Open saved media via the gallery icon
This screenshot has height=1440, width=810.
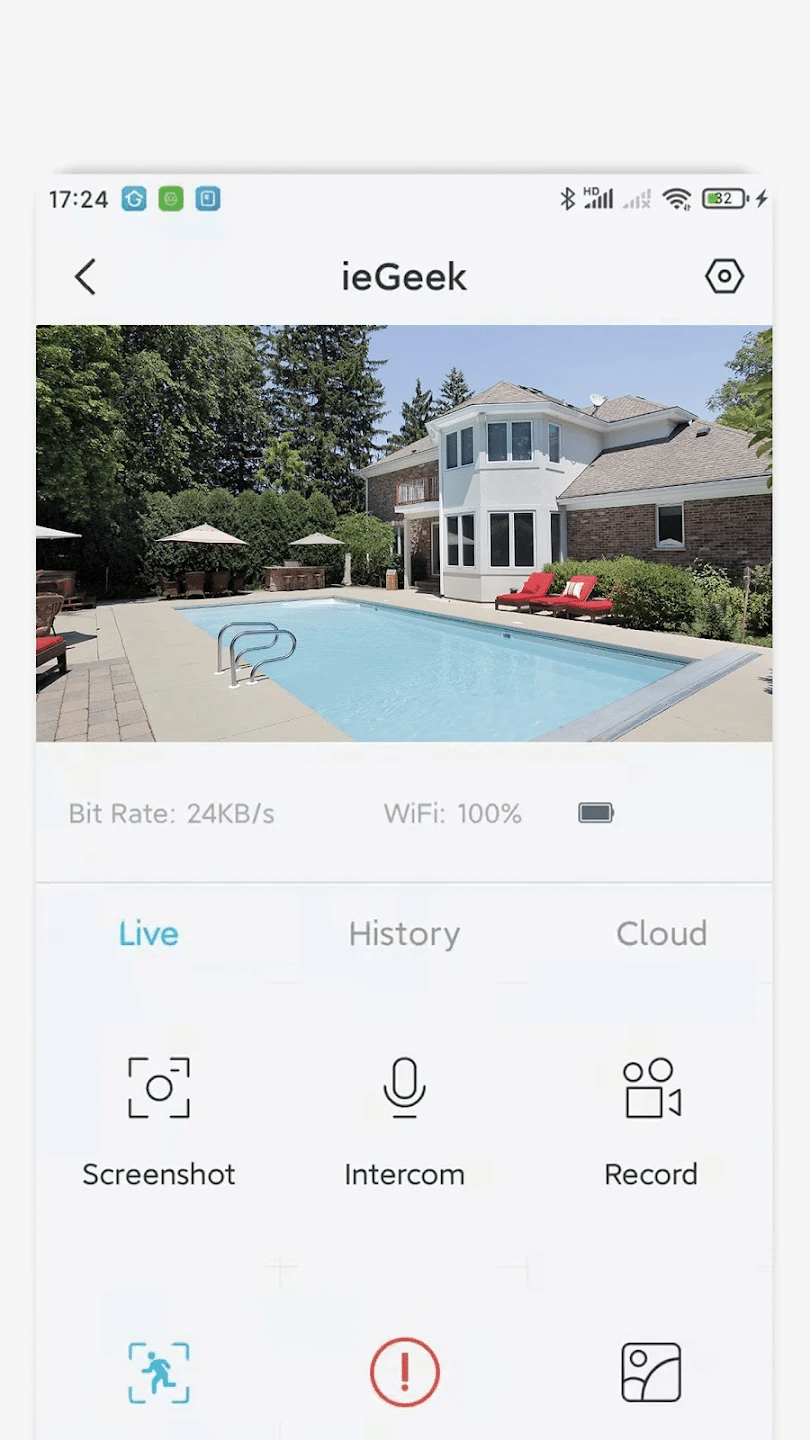point(651,1374)
